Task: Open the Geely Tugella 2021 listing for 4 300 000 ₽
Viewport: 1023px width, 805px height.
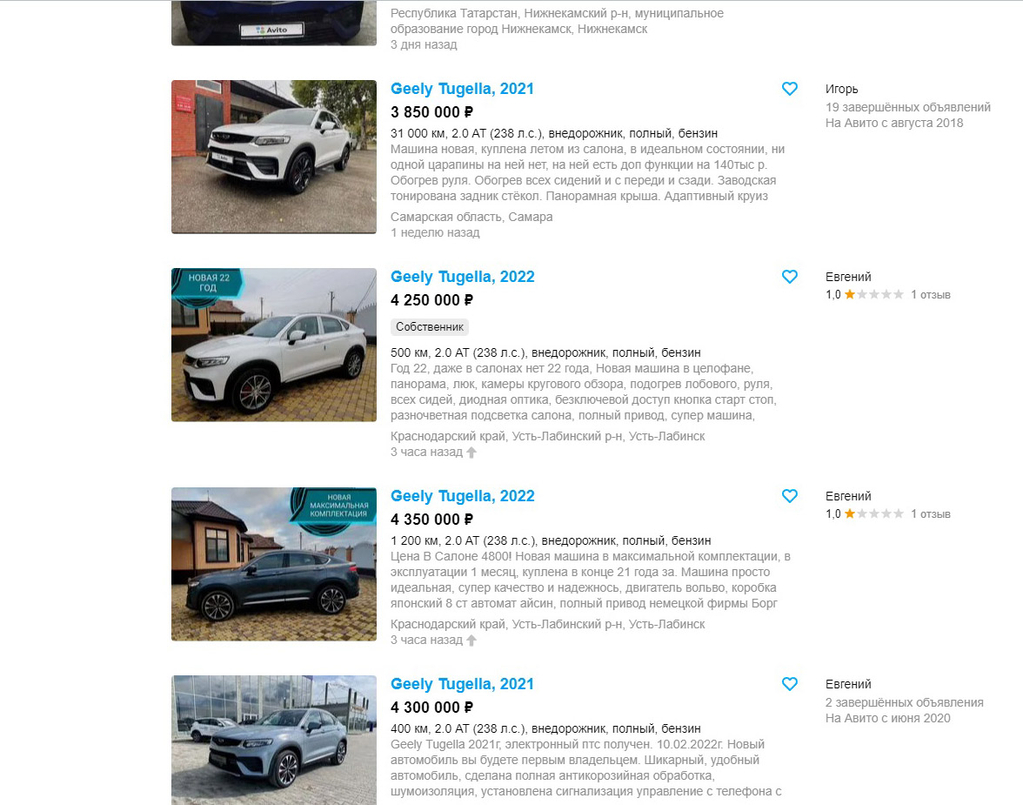Action: coord(462,684)
